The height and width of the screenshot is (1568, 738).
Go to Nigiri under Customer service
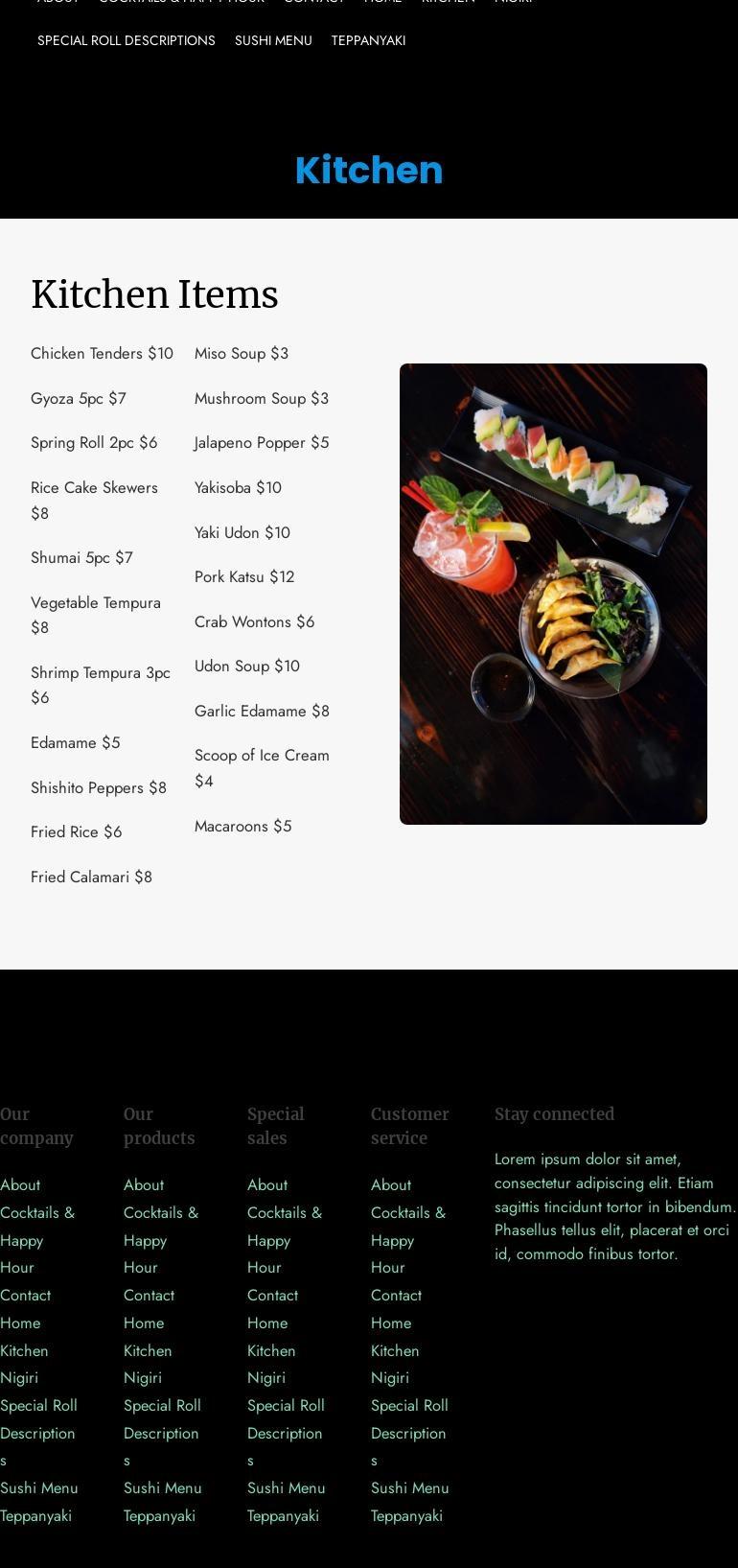390,1377
